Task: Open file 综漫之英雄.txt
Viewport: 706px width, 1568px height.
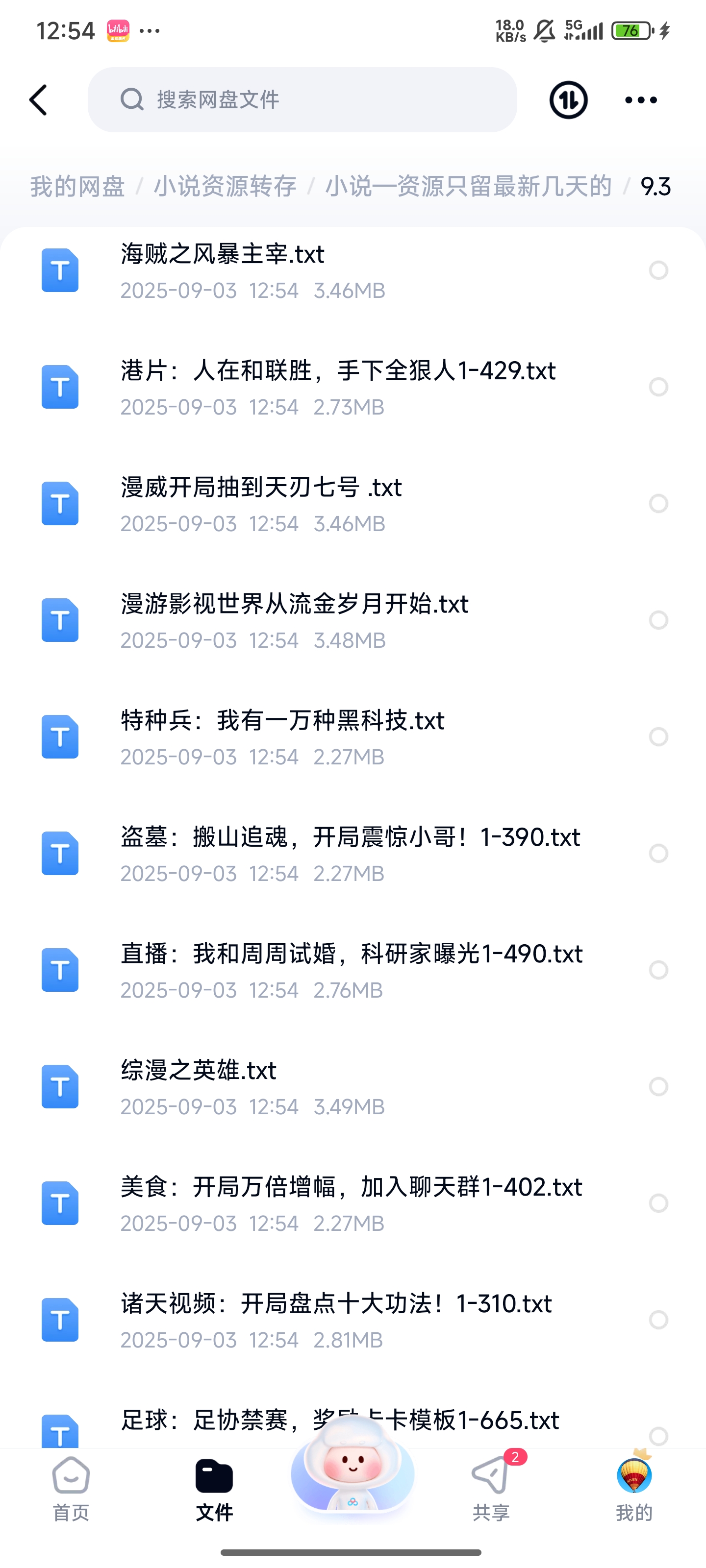Action: click(199, 1071)
